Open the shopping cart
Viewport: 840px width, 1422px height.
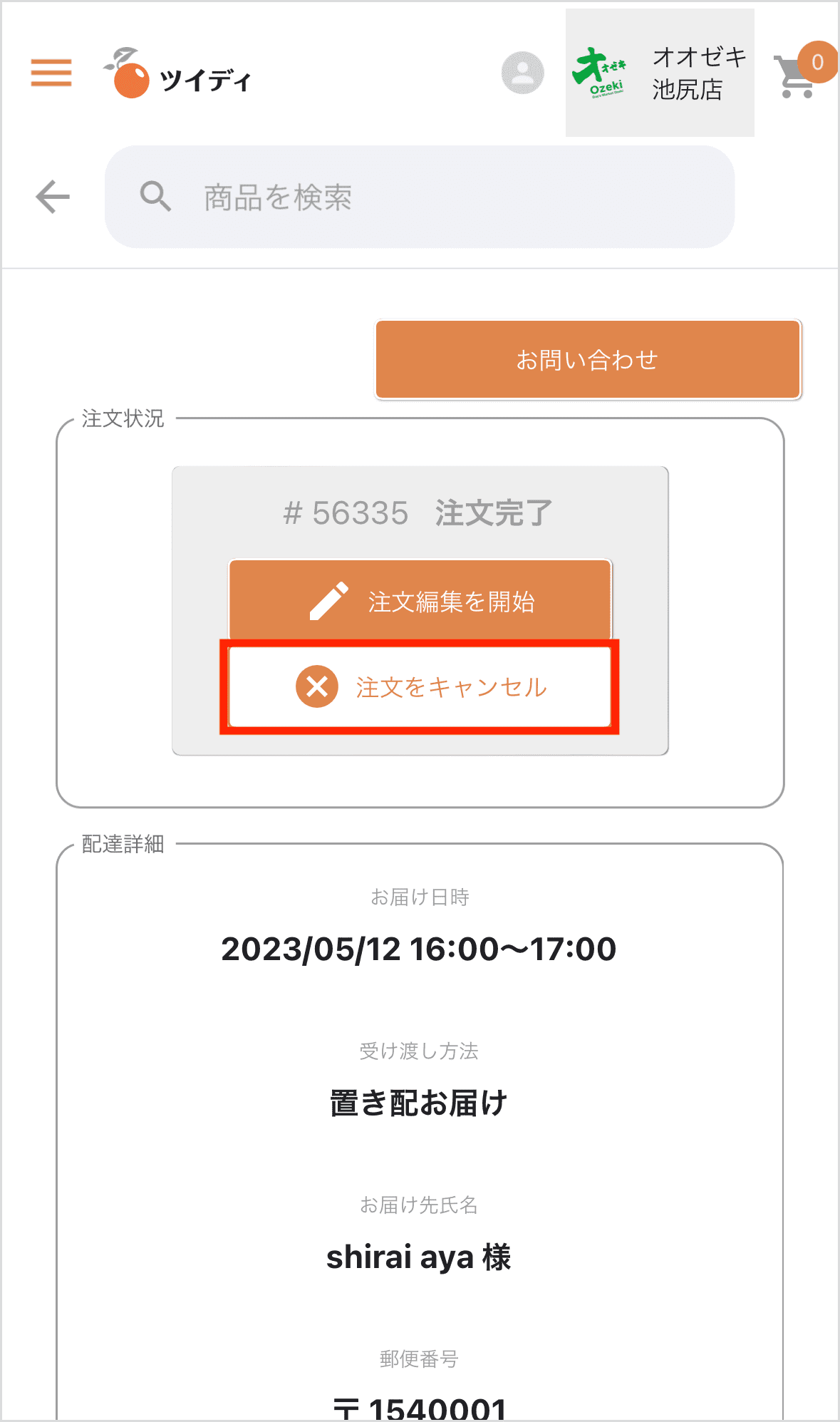798,76
